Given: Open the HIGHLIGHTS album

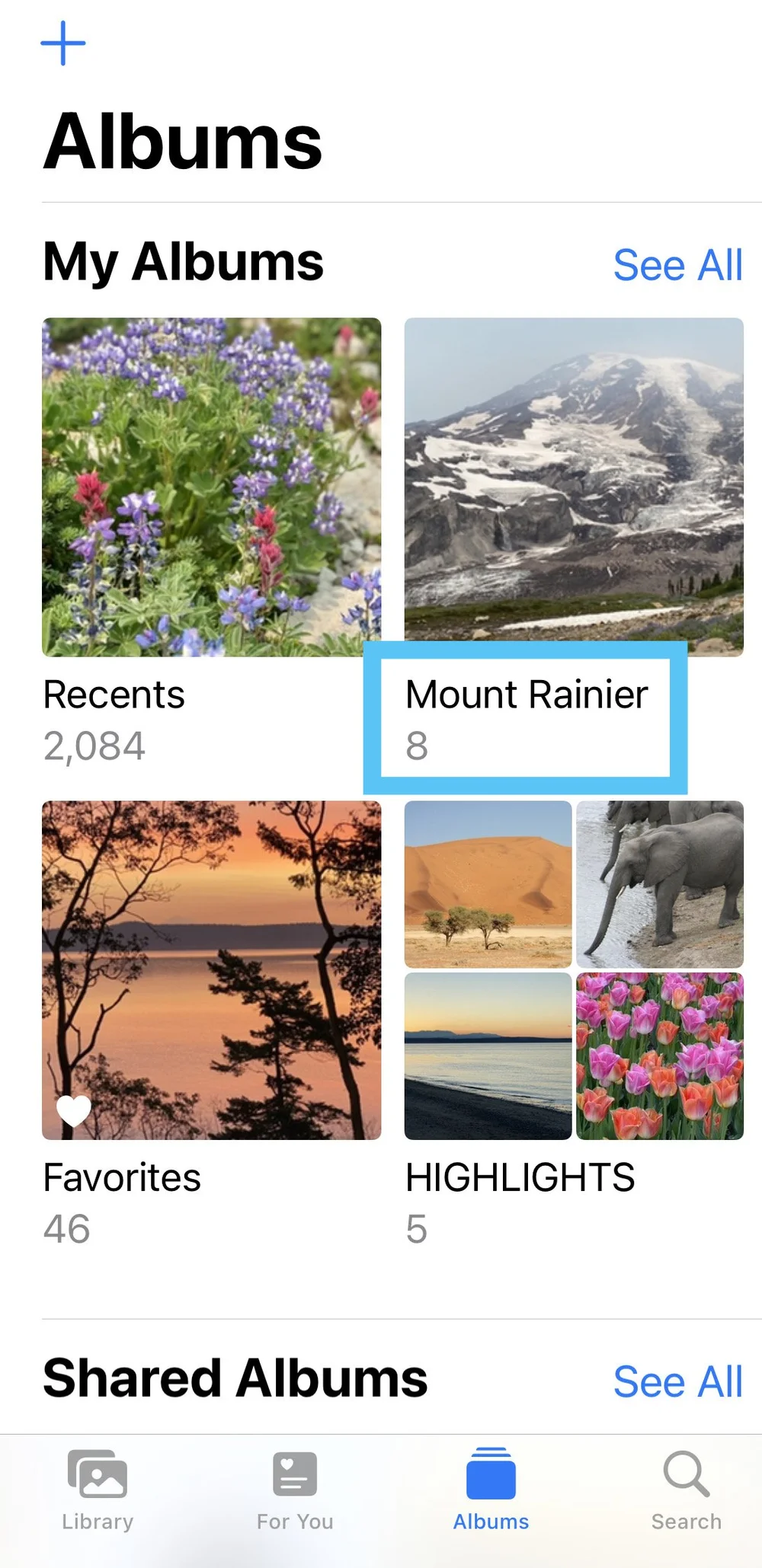Looking at the screenshot, I should [573, 969].
